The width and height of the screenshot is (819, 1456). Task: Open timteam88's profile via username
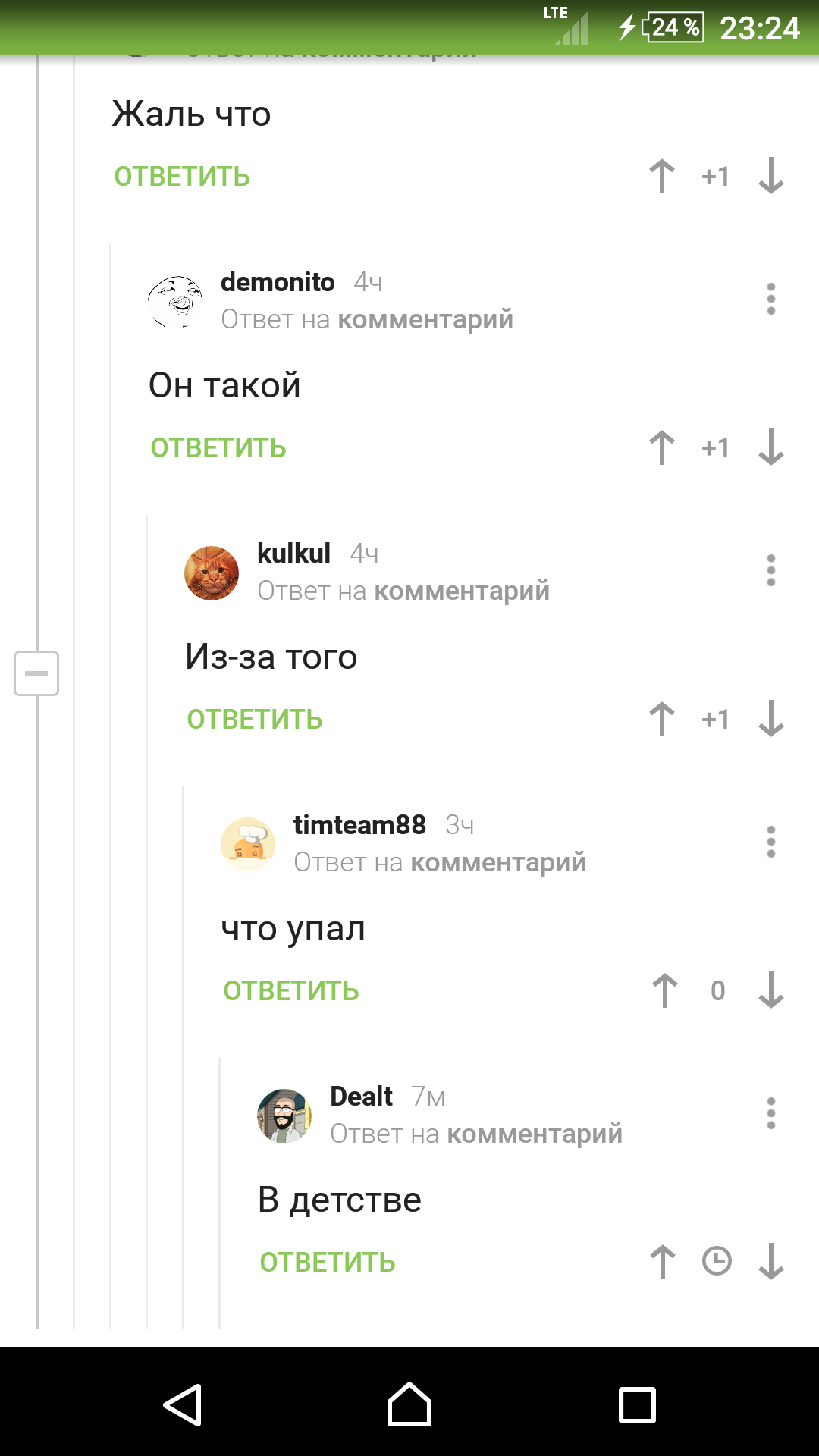pyautogui.click(x=359, y=825)
